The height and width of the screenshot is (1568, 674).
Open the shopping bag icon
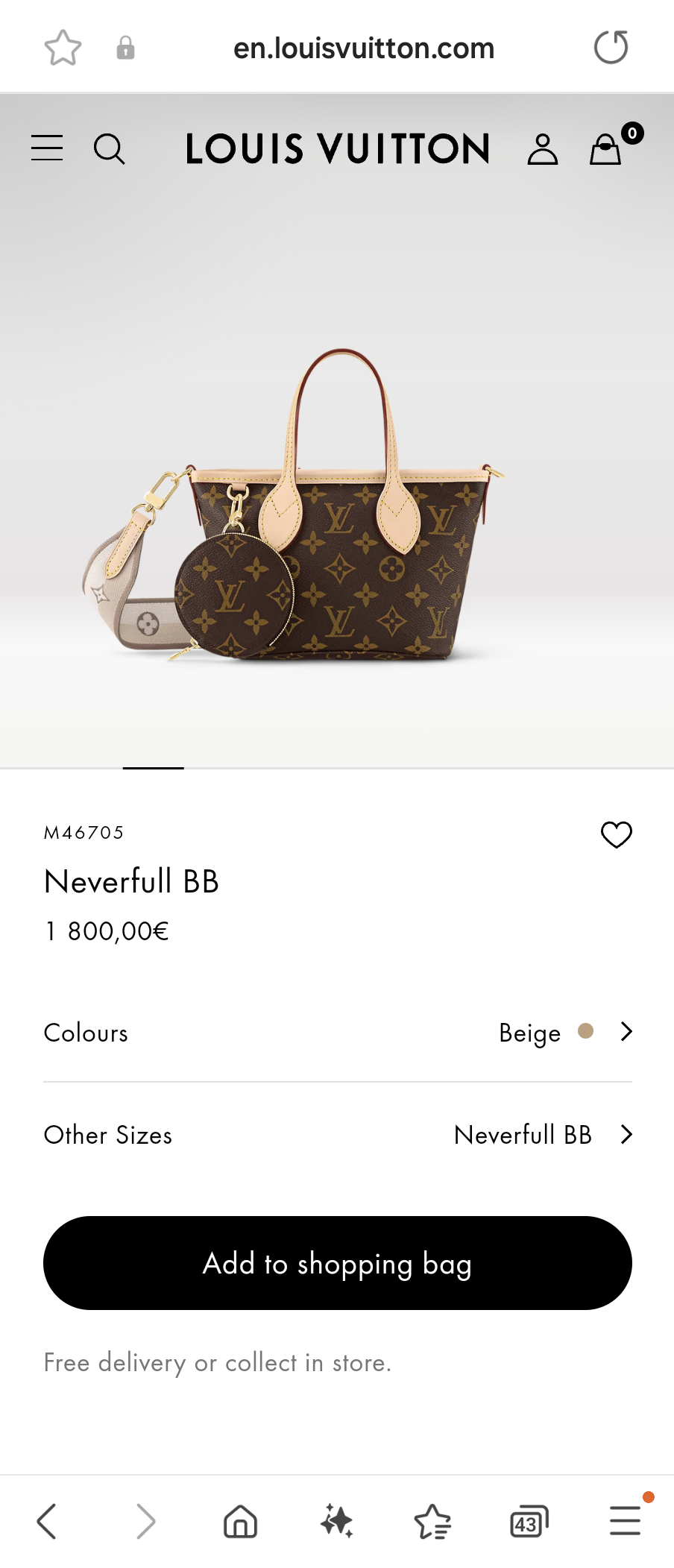point(605,148)
